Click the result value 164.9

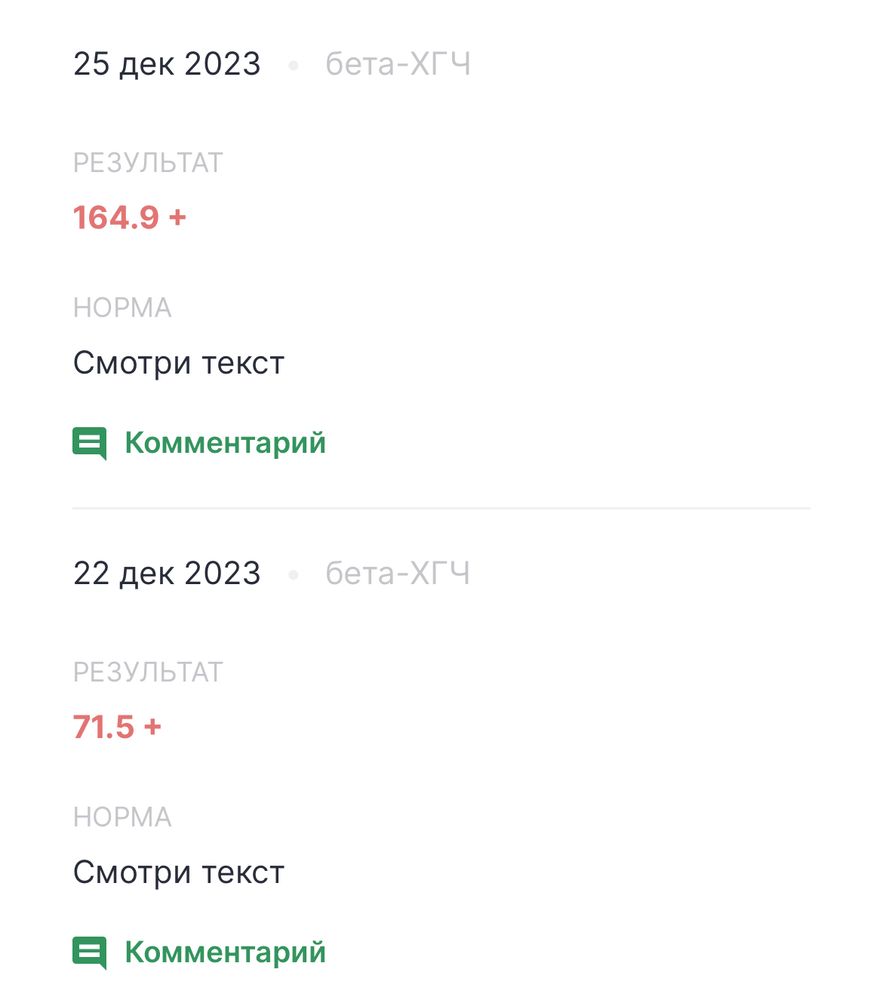[117, 215]
